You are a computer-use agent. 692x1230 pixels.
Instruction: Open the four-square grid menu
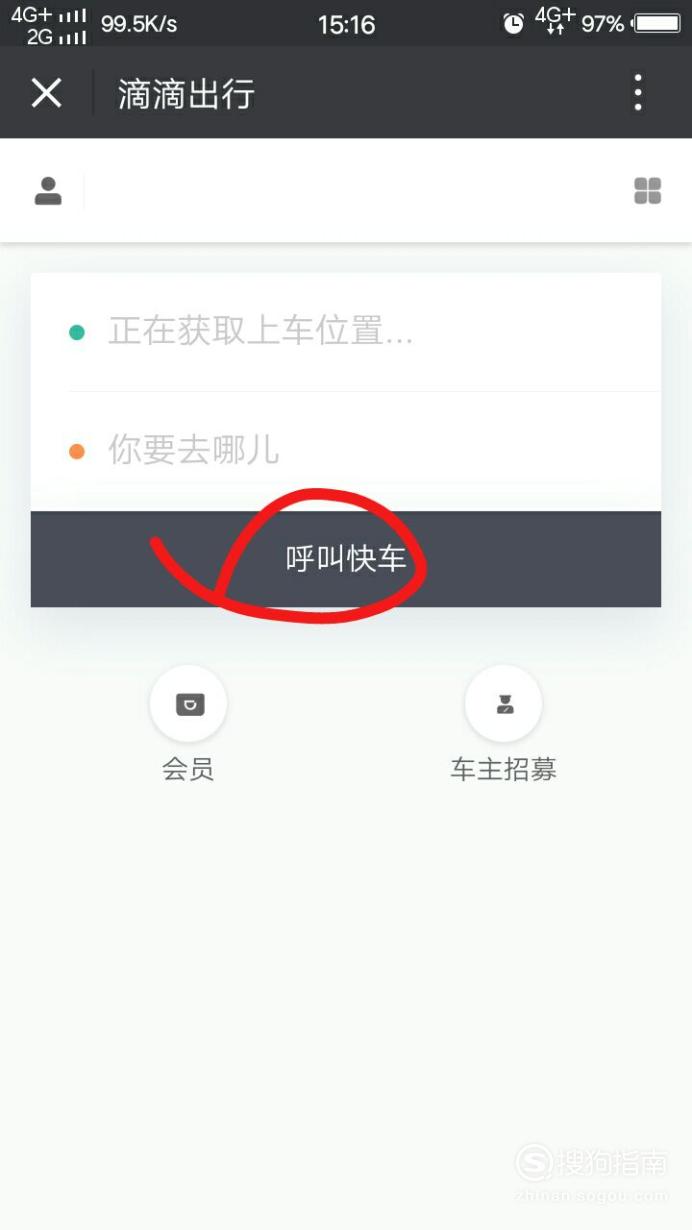[x=648, y=191]
